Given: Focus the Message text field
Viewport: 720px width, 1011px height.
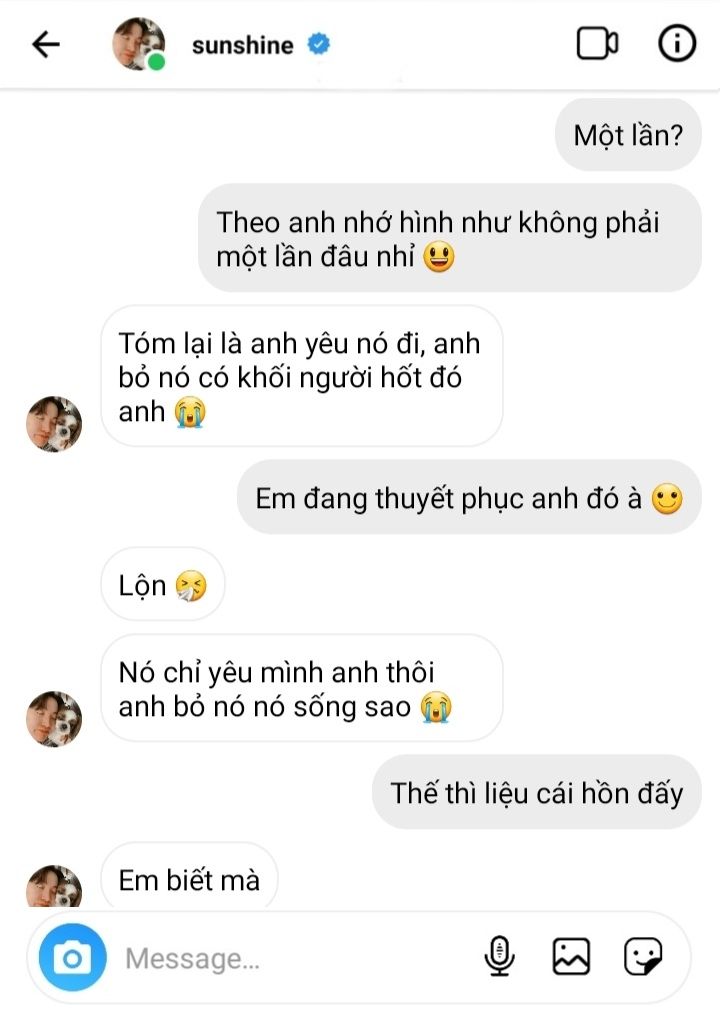Looking at the screenshot, I should point(290,959).
